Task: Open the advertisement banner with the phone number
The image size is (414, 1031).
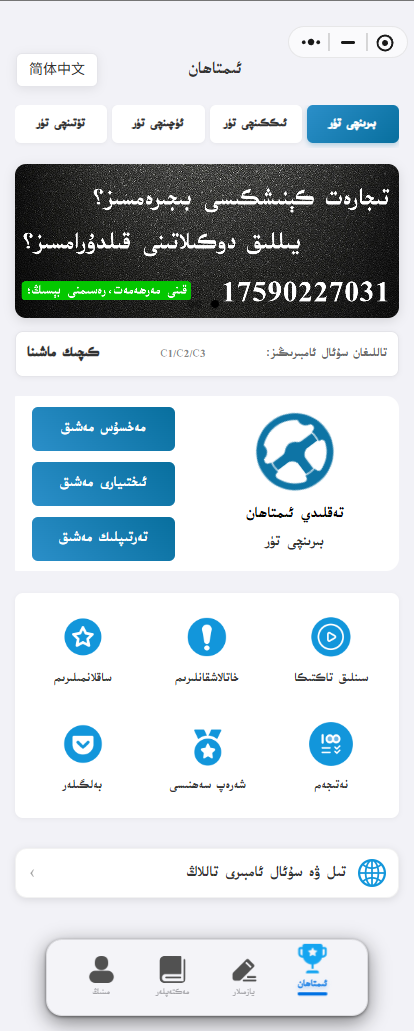Action: pyautogui.click(x=207, y=241)
